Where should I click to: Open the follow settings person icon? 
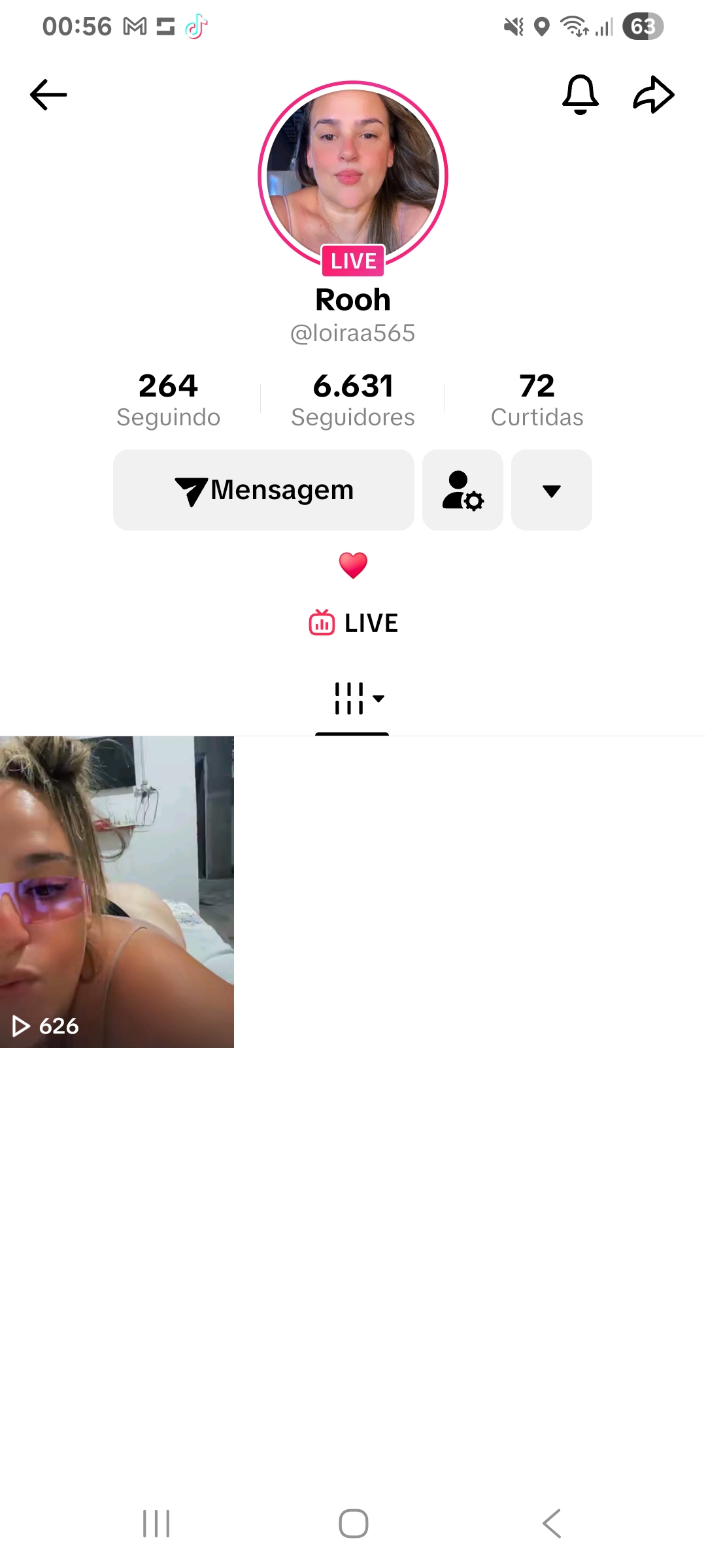[463, 490]
